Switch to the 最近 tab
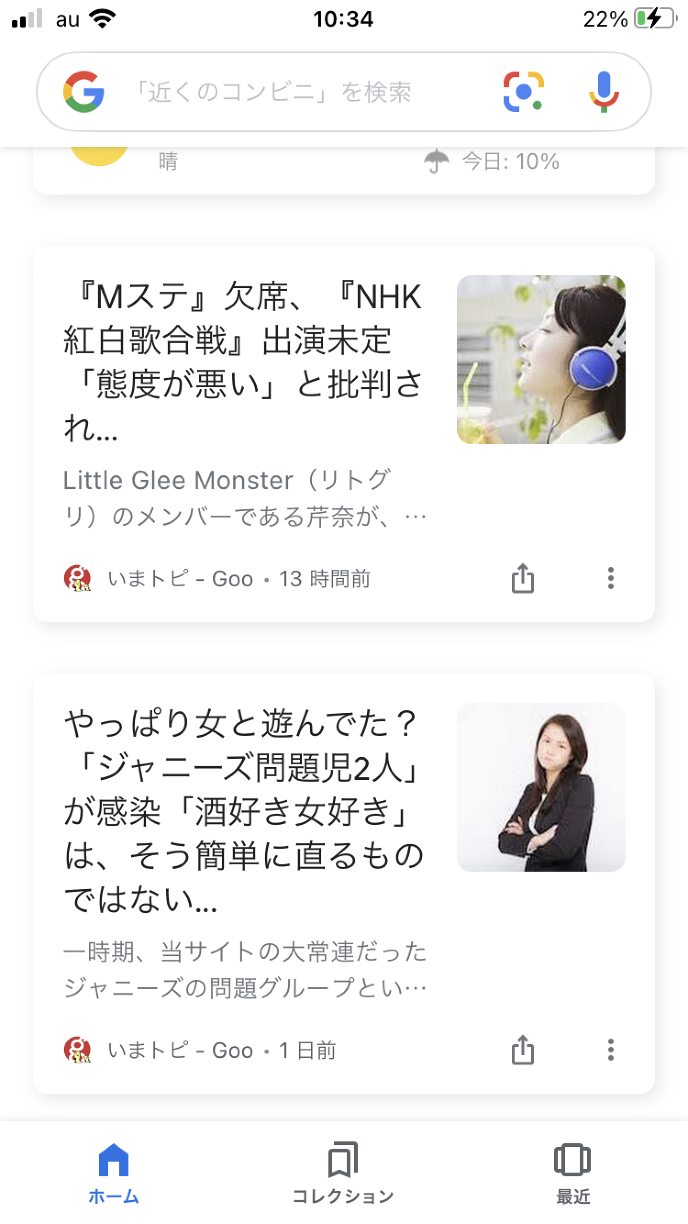 pyautogui.click(x=573, y=1174)
